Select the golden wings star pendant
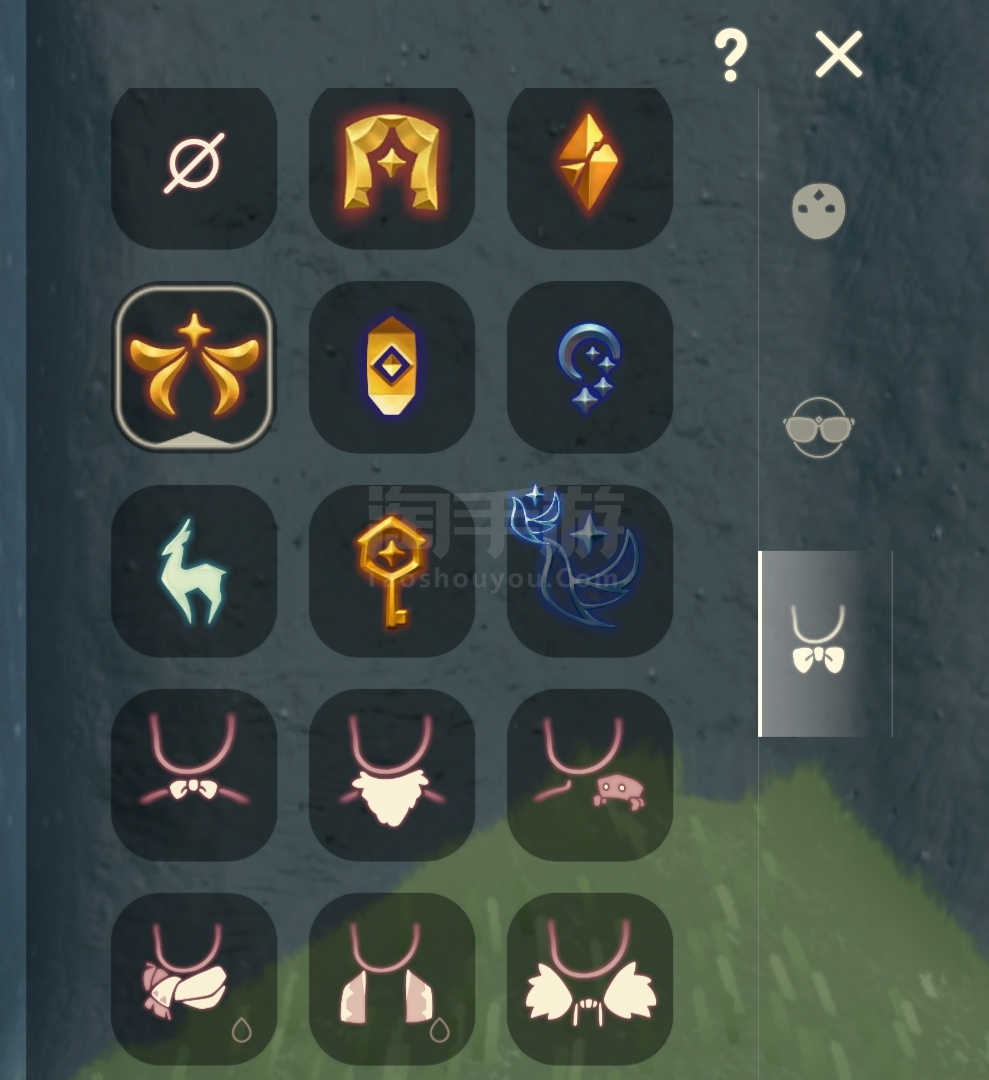The height and width of the screenshot is (1080, 989). click(194, 367)
